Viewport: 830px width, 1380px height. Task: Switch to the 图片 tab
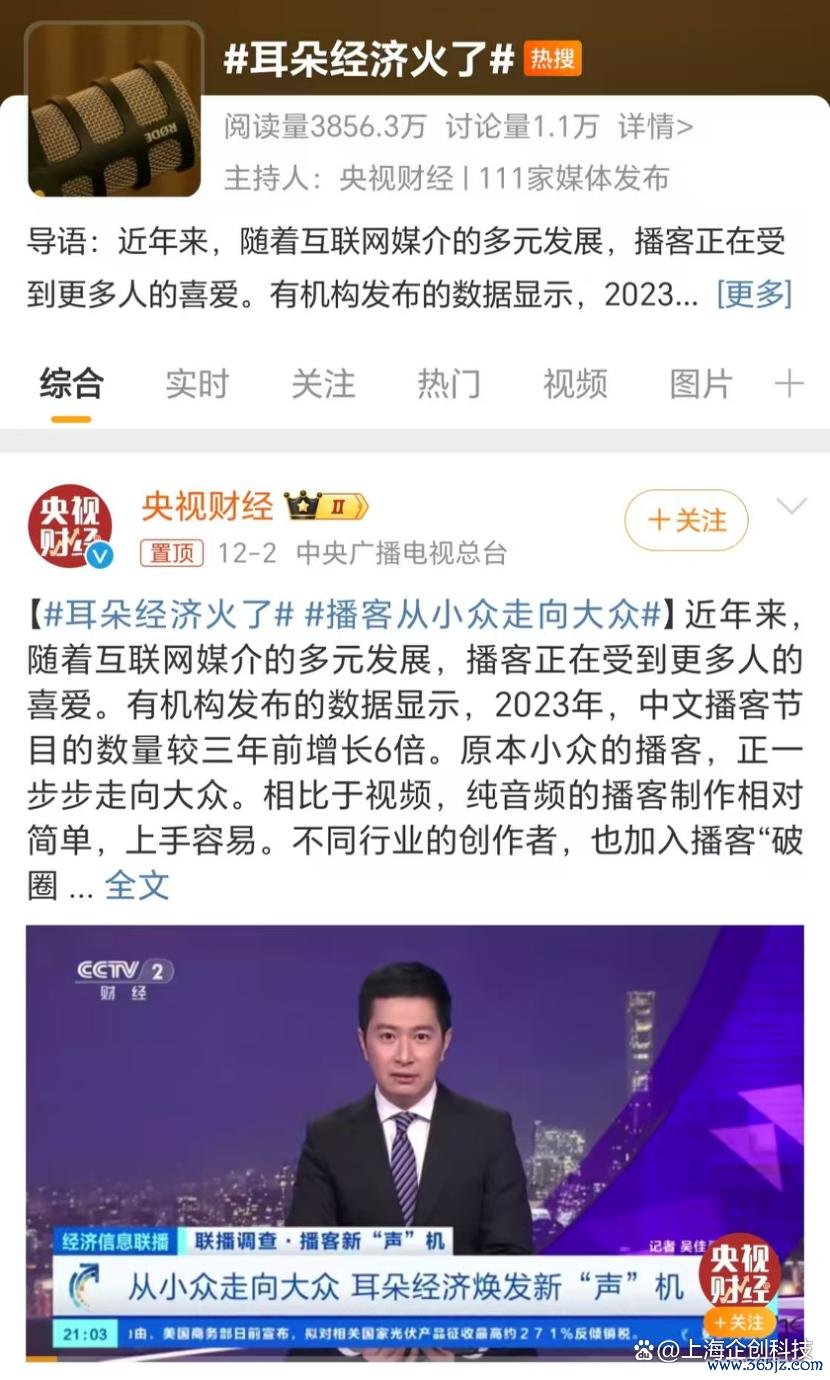(x=701, y=384)
